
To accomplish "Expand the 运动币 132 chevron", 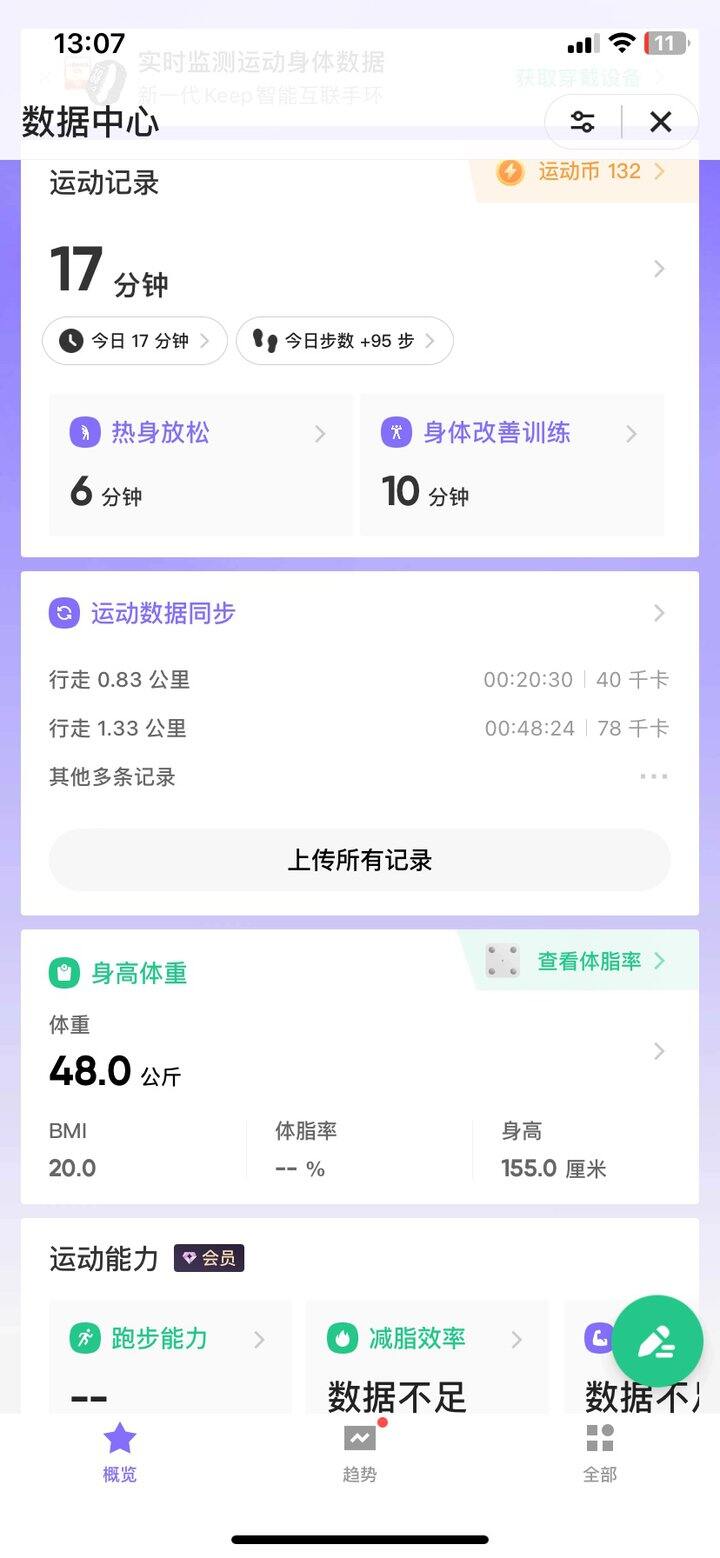I will coord(658,172).
